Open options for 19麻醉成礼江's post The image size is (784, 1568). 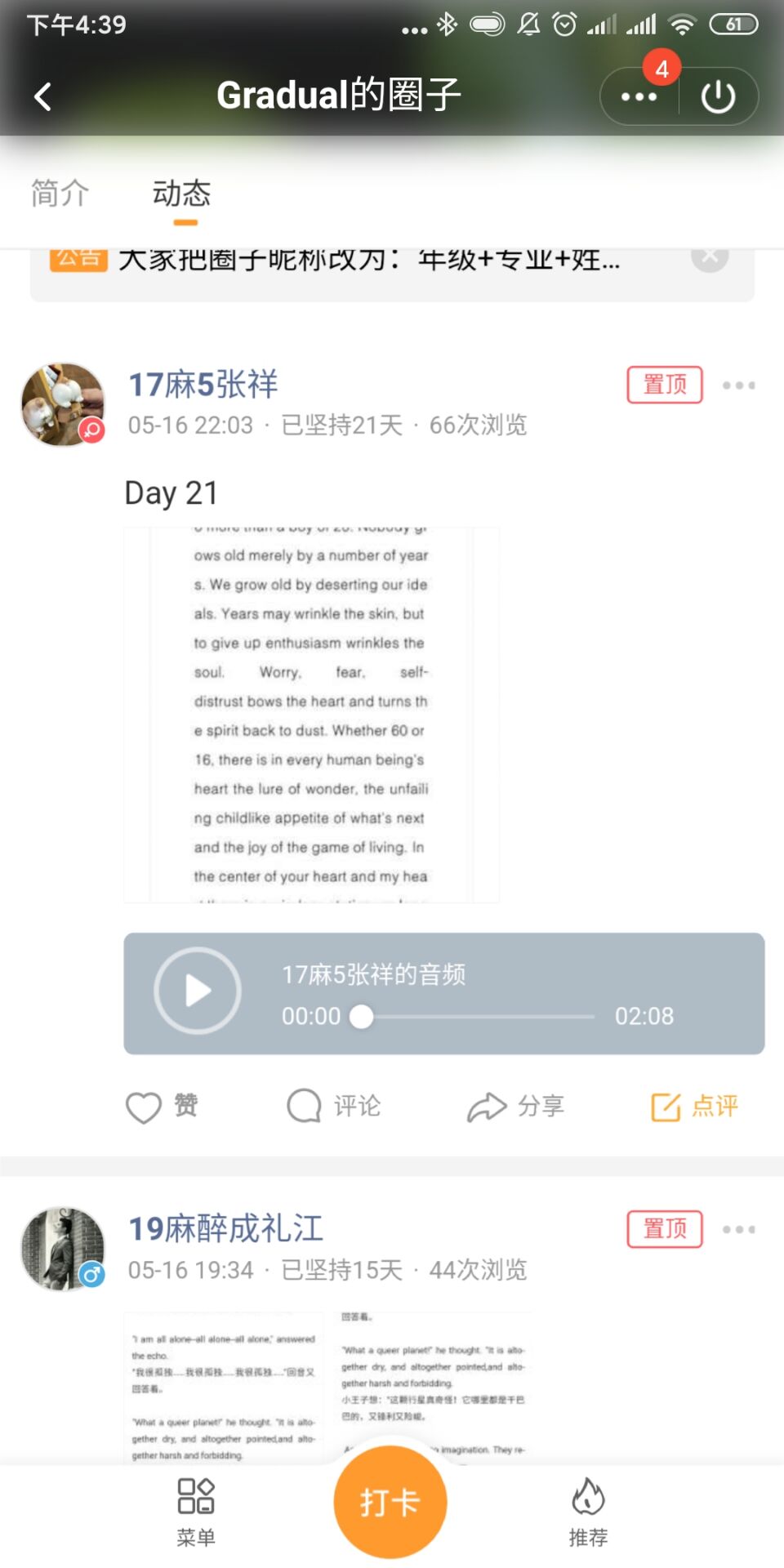click(738, 1229)
